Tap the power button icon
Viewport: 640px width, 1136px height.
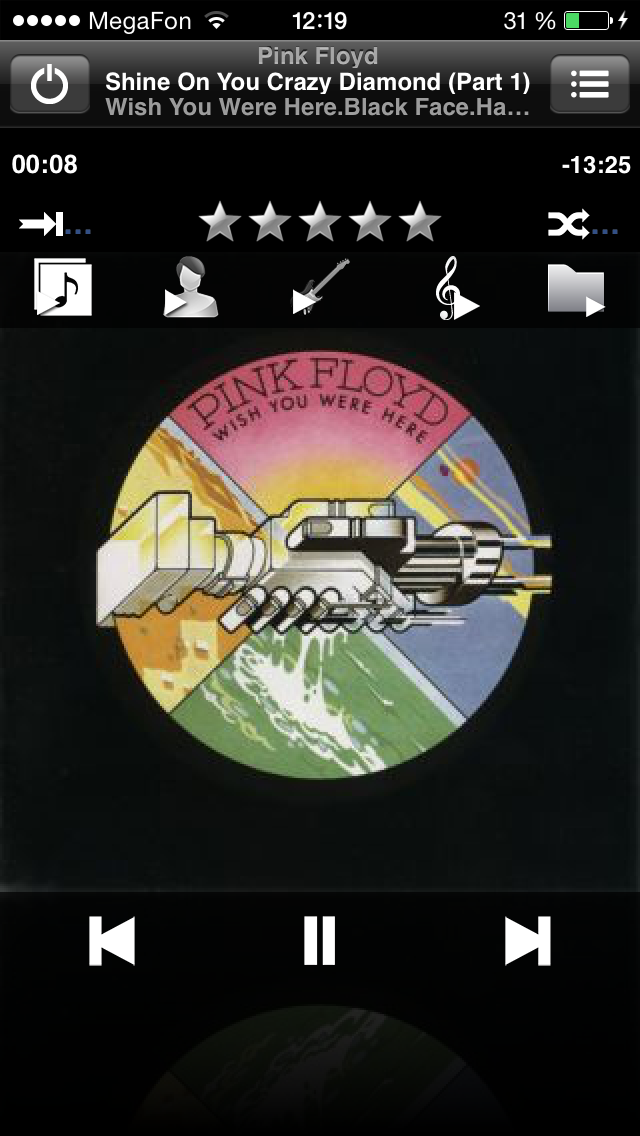(50, 84)
